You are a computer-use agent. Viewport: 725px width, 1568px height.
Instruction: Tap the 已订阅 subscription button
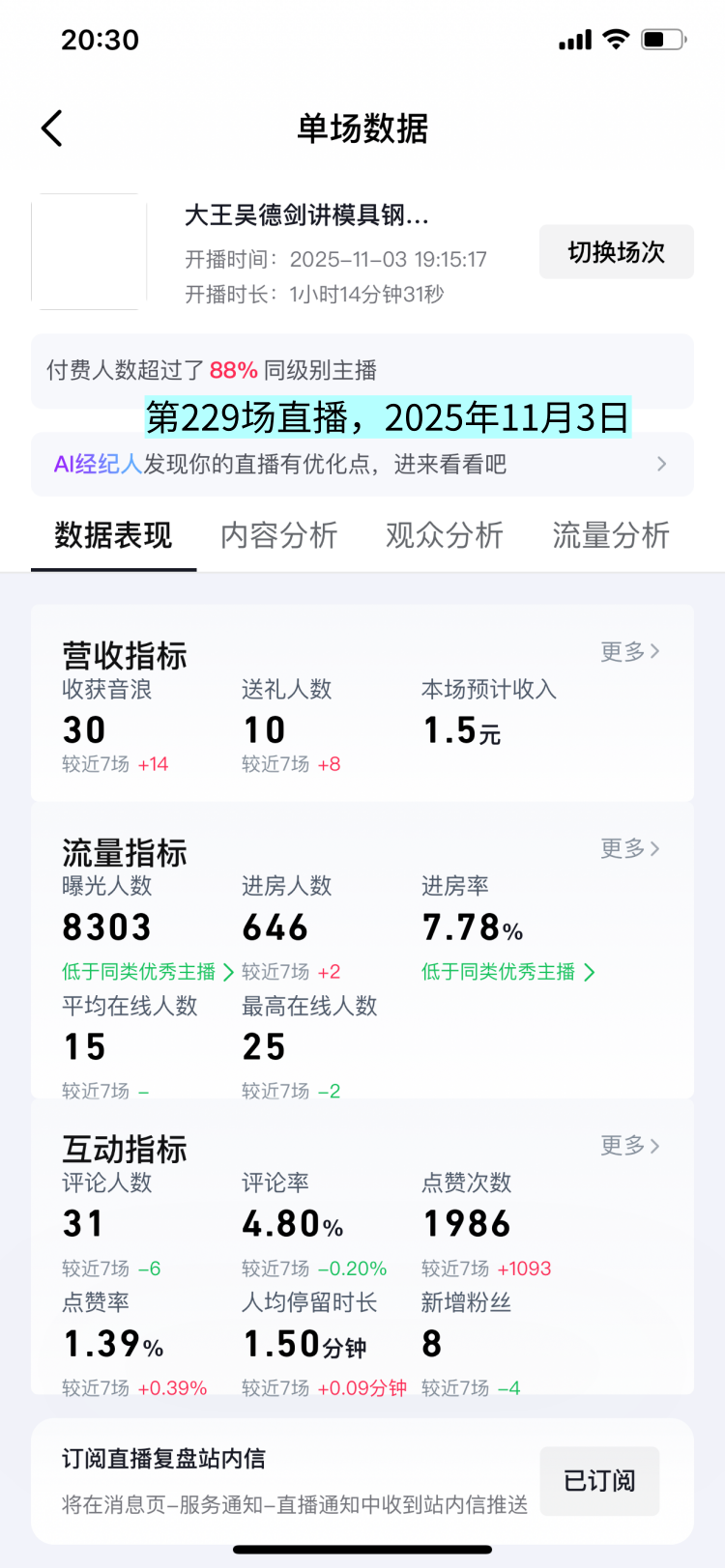pyautogui.click(x=599, y=1481)
